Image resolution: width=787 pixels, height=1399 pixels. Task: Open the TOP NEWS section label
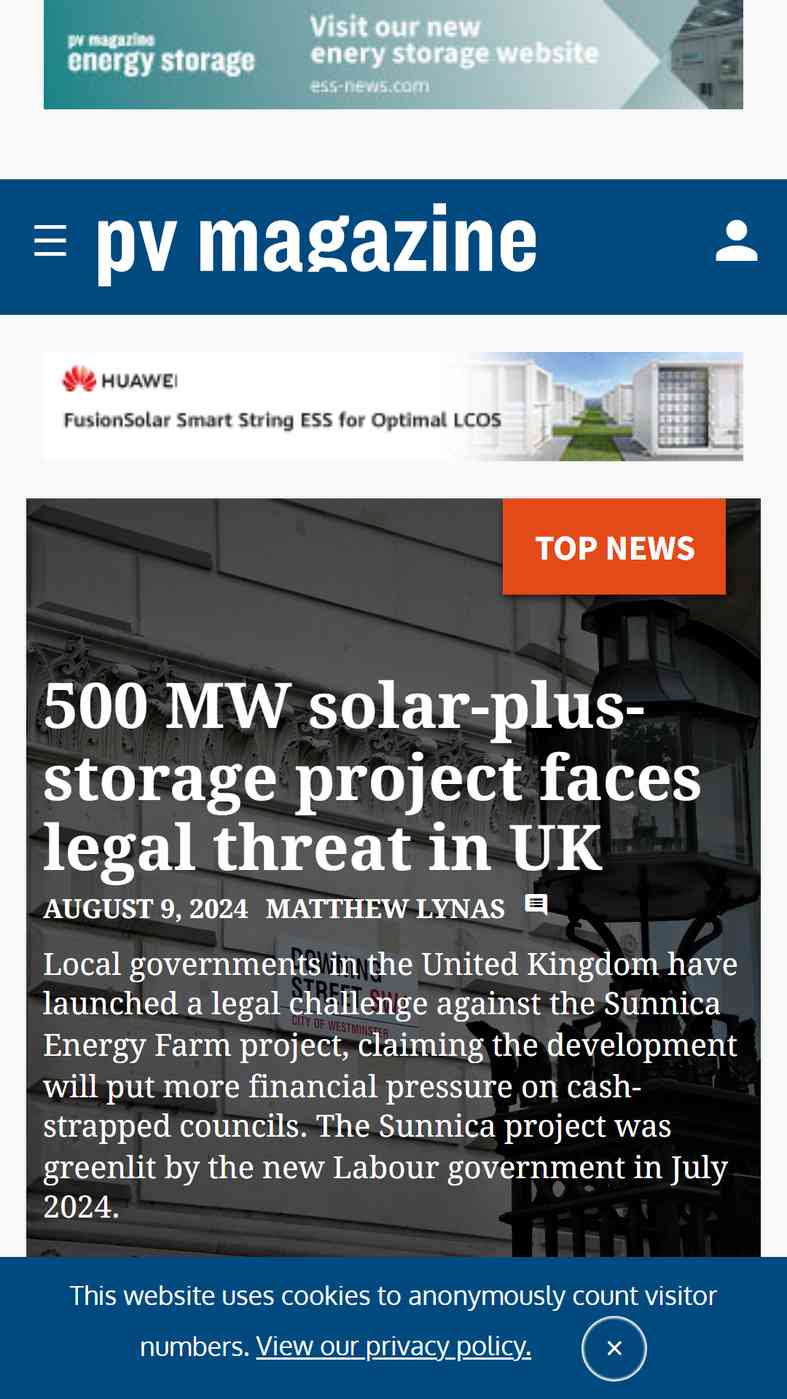click(x=614, y=547)
